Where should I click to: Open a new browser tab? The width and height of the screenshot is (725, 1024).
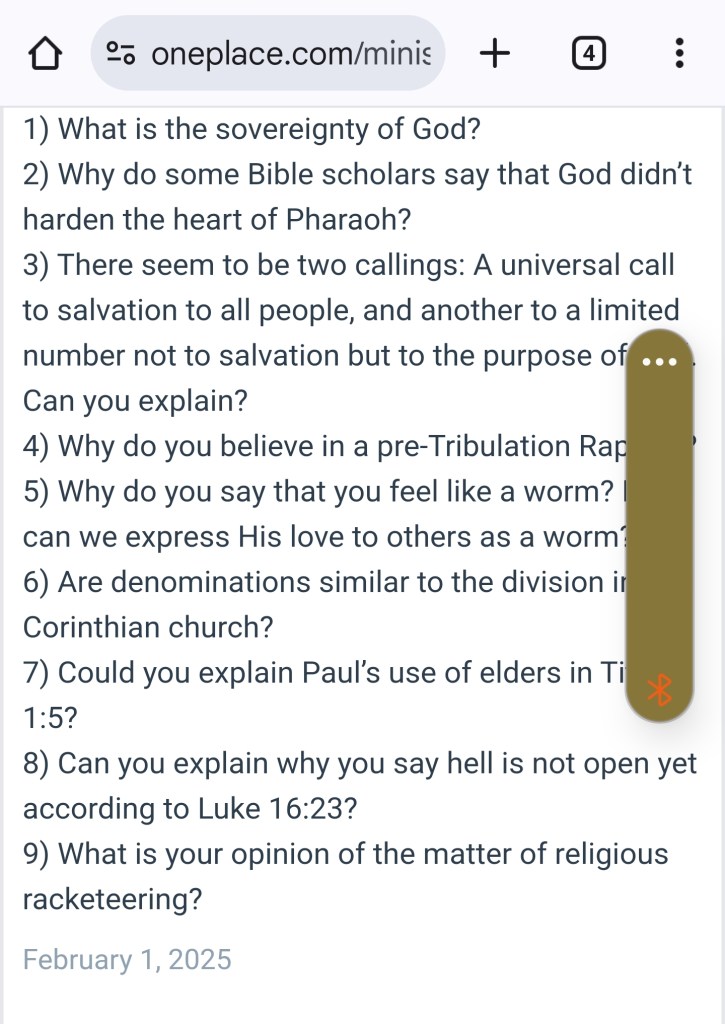495,53
